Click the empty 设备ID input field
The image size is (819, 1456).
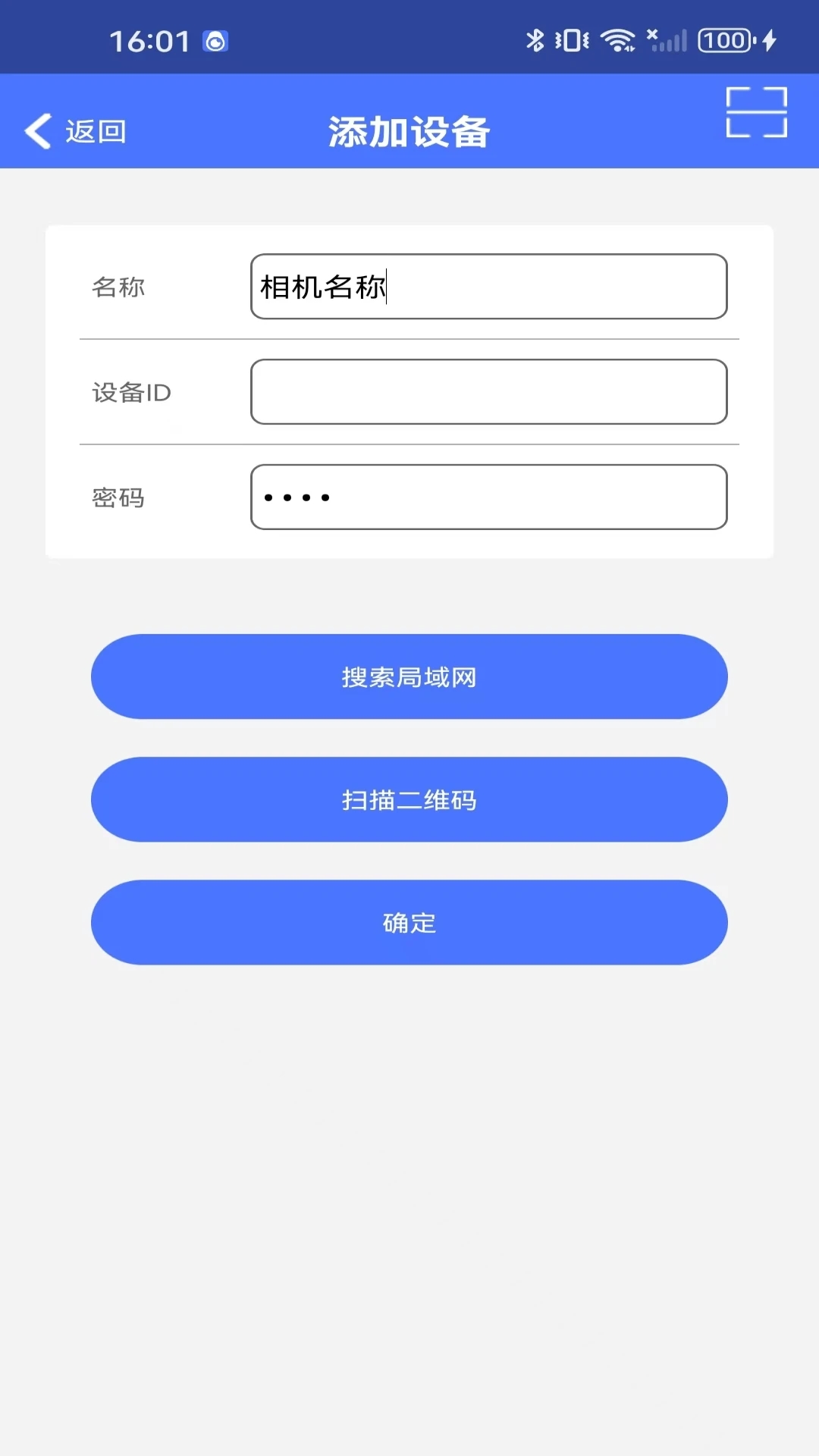point(488,391)
